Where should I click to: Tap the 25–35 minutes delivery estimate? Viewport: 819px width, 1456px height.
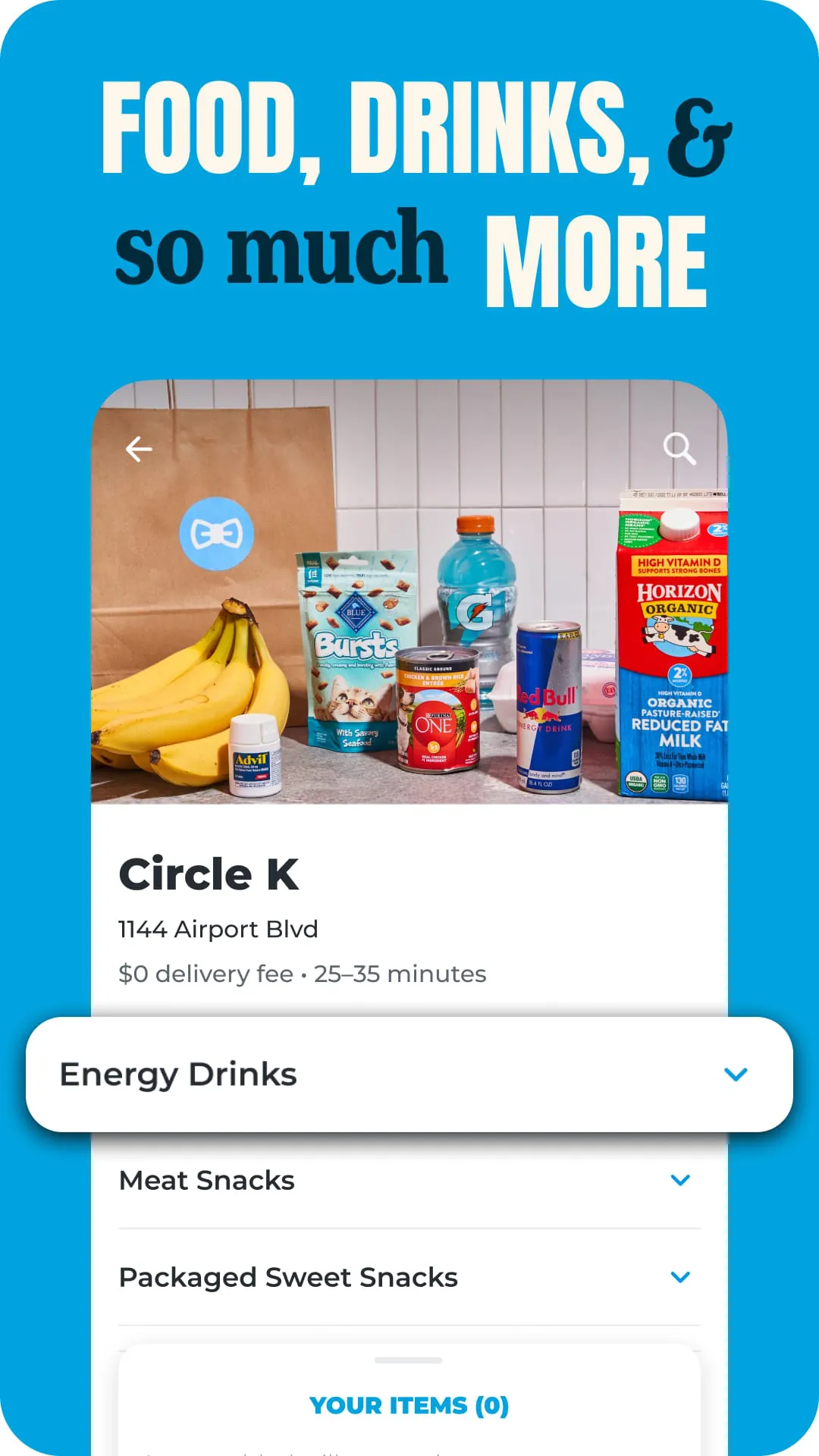tap(398, 973)
